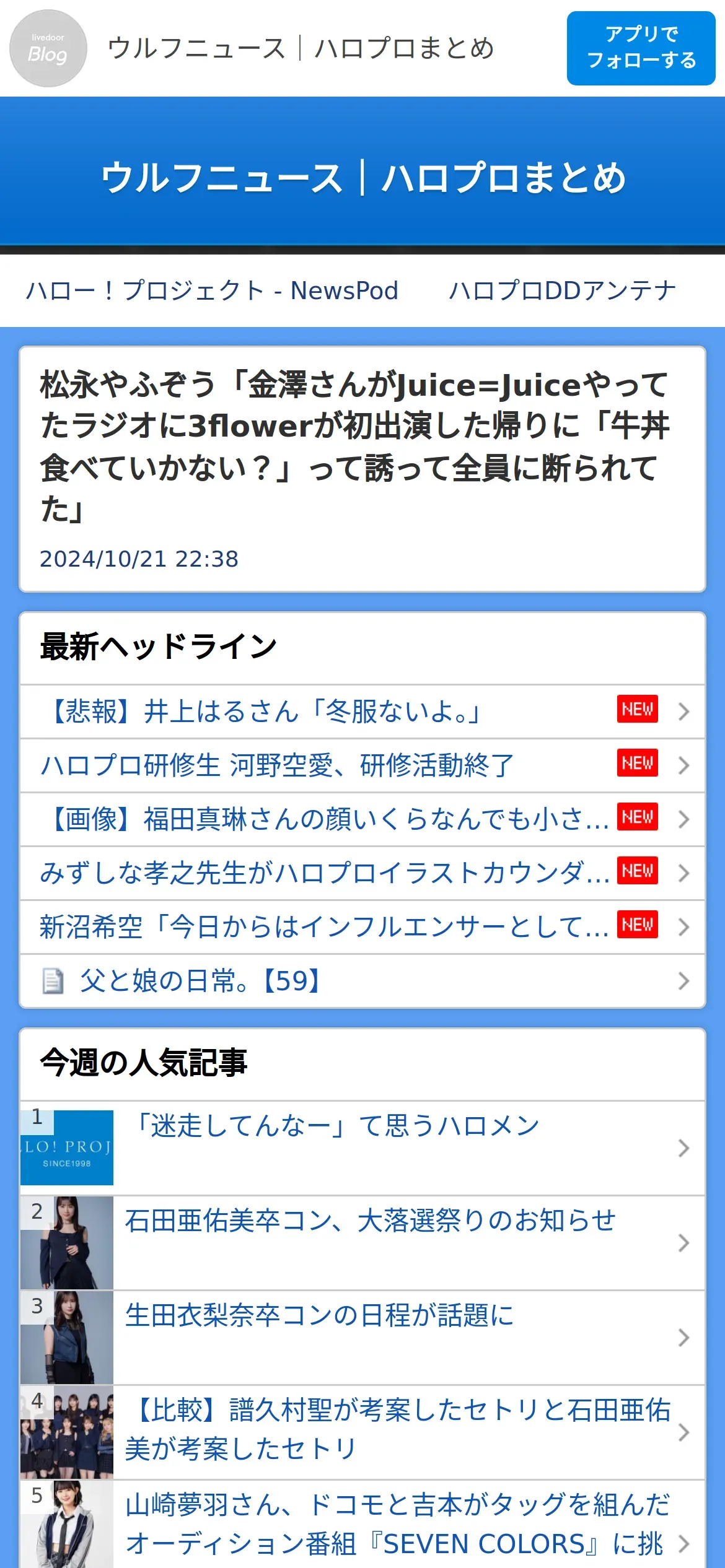Open 石田亜佑美卒コン、大落選祭りのお知らせ article

362,1243
